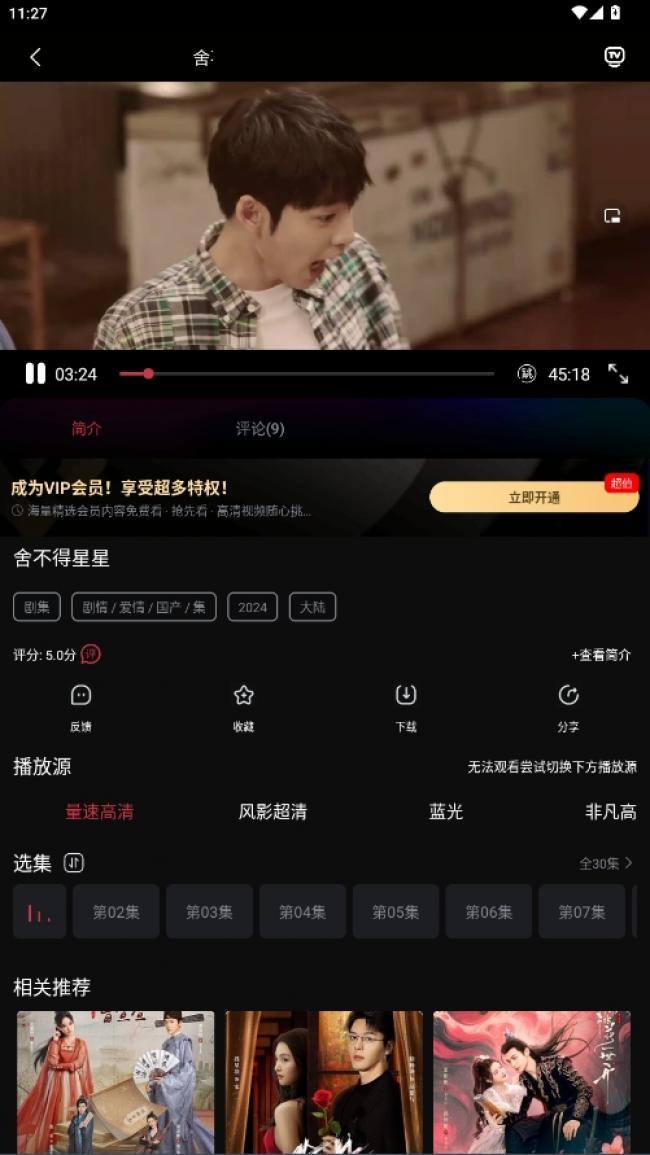Screen dimensions: 650x1155
Task: Reverse episode sort order
Action: point(74,863)
